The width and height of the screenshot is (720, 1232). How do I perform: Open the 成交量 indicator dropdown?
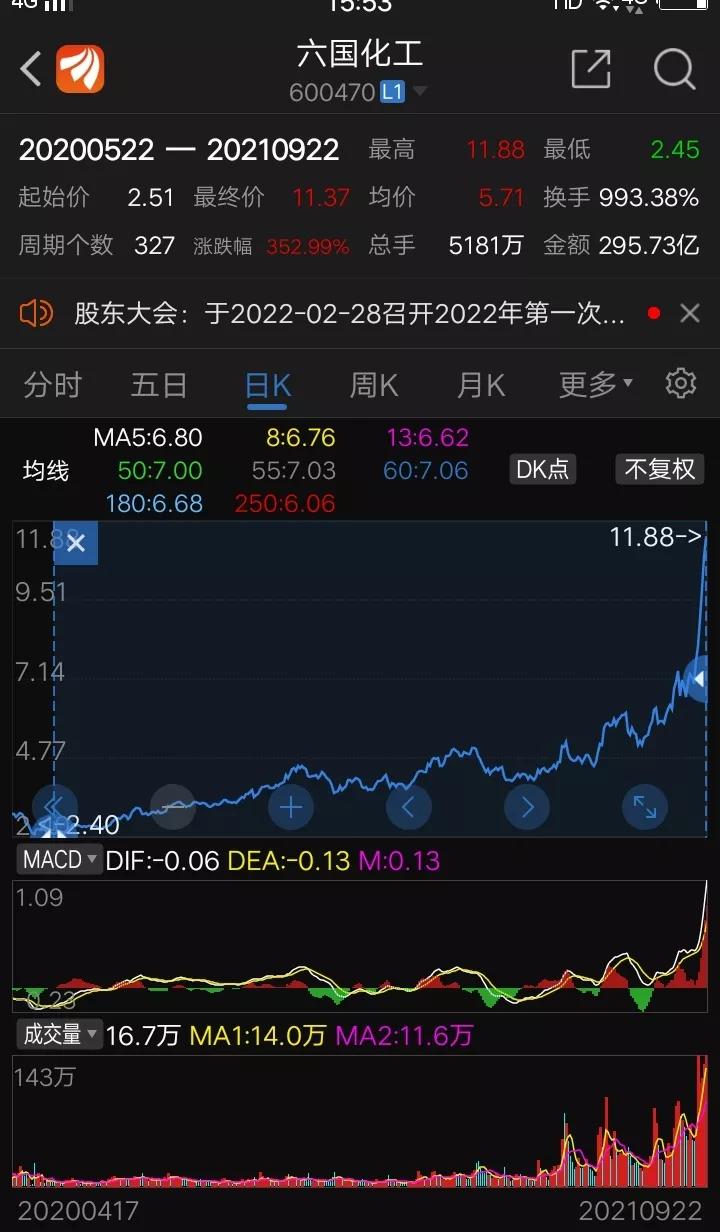point(60,1035)
